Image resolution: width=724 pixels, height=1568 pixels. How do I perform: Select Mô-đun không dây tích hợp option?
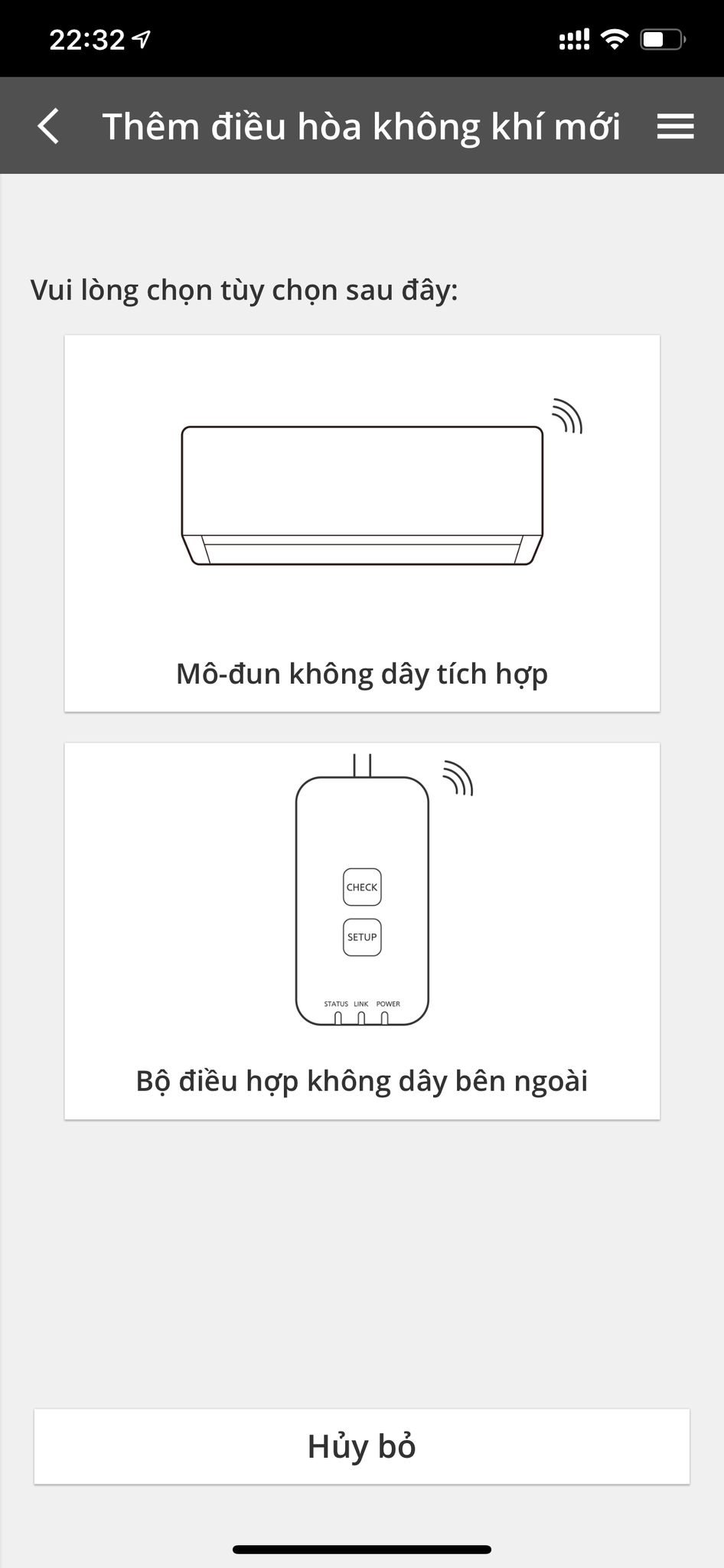pos(362,523)
